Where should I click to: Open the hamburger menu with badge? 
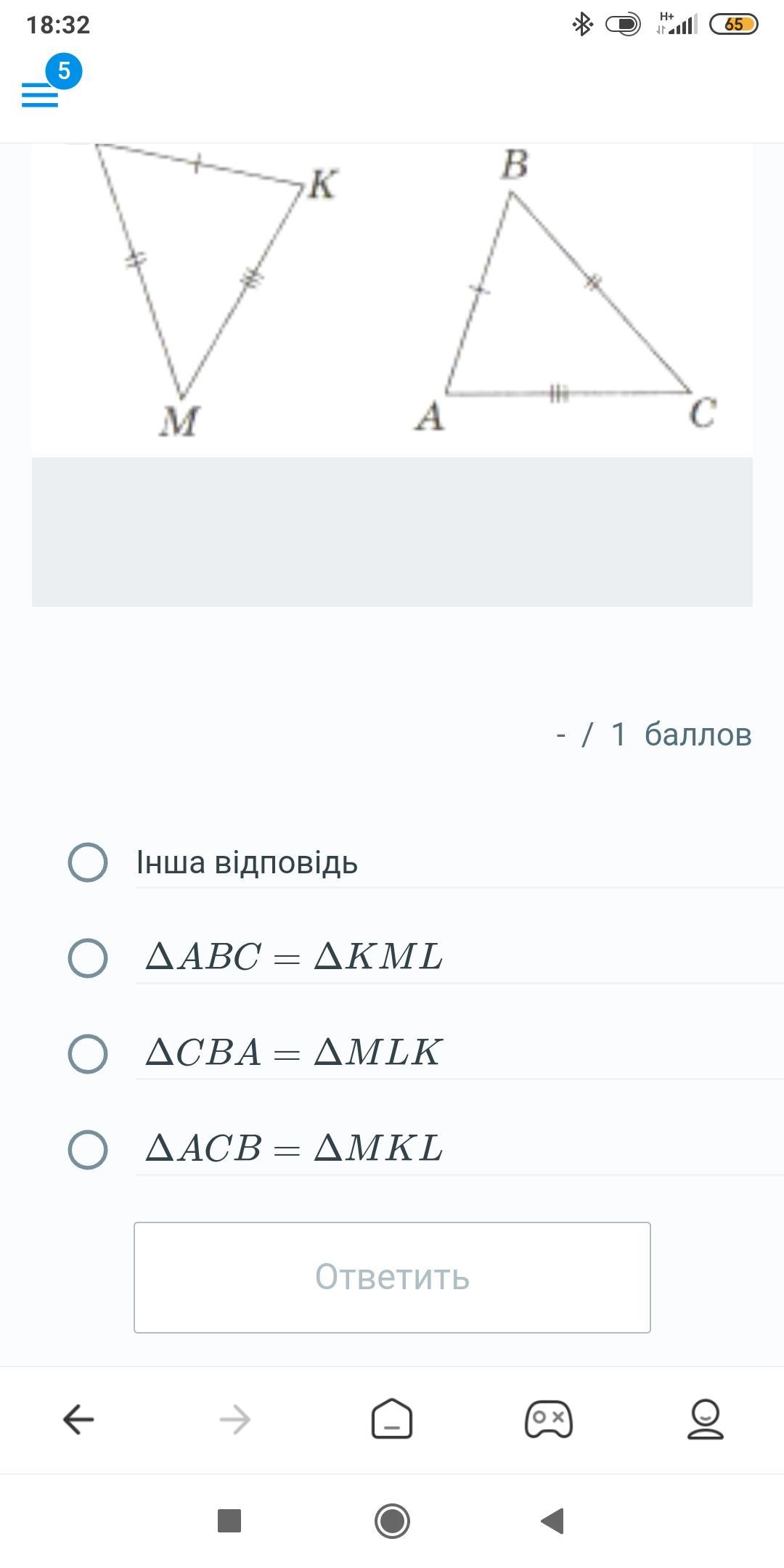[x=41, y=94]
